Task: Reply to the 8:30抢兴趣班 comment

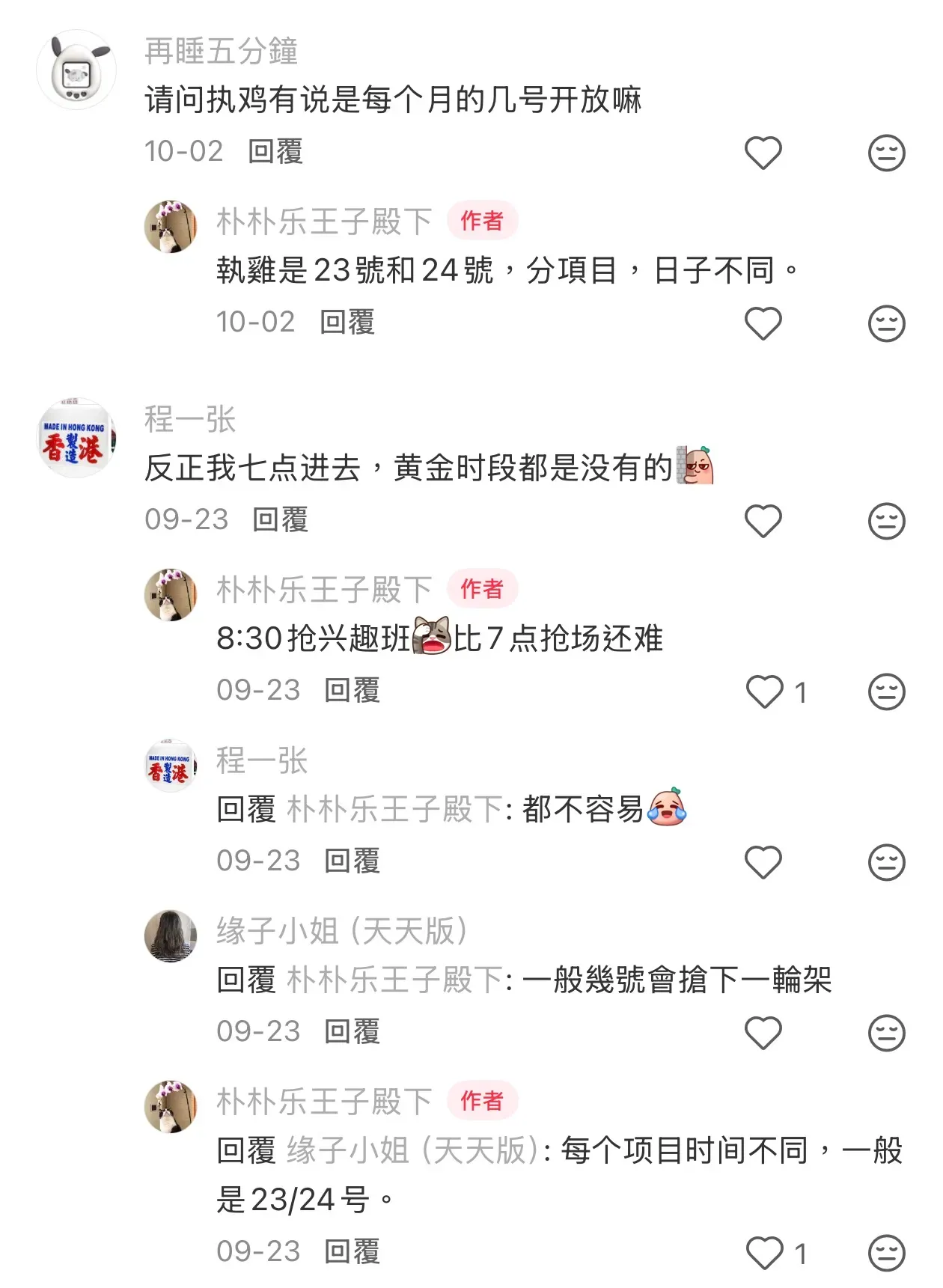Action: 352,690
